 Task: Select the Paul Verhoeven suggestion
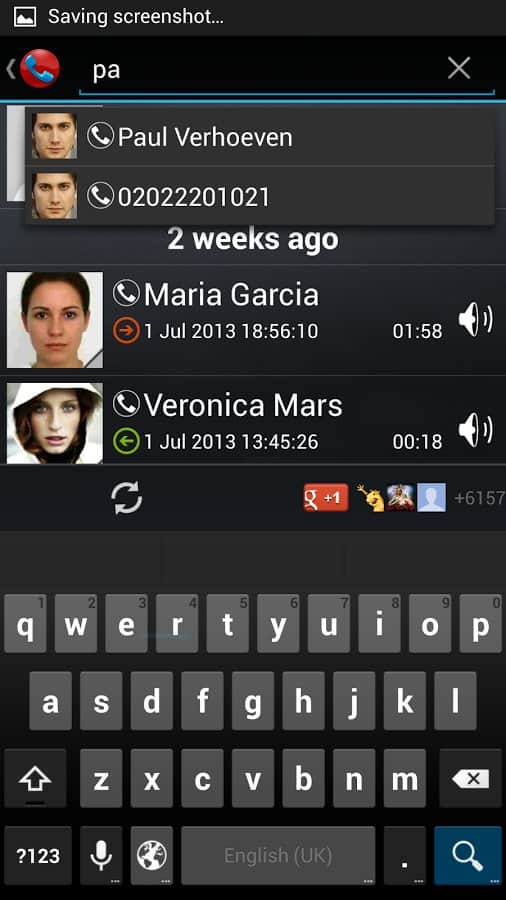tap(259, 137)
